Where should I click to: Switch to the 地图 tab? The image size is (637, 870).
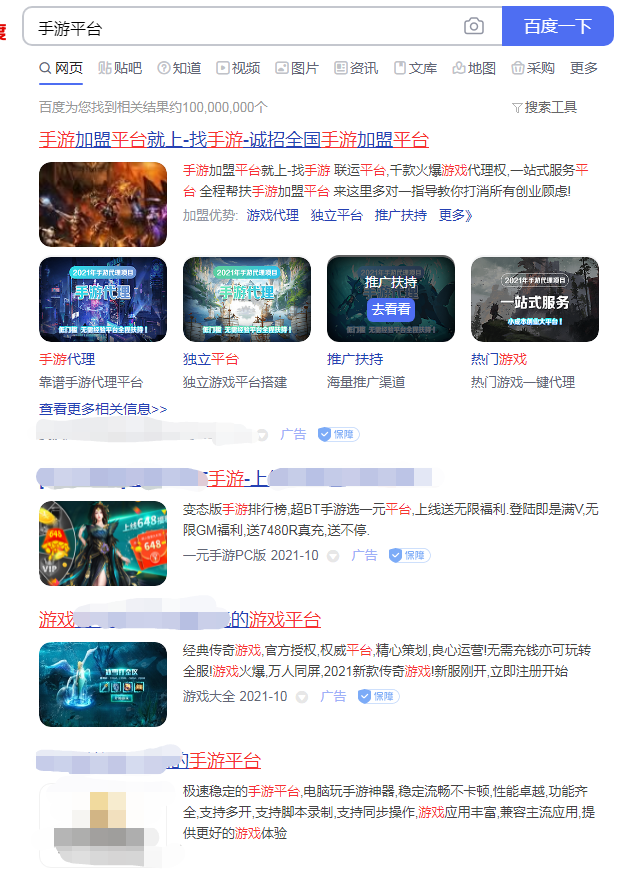474,68
